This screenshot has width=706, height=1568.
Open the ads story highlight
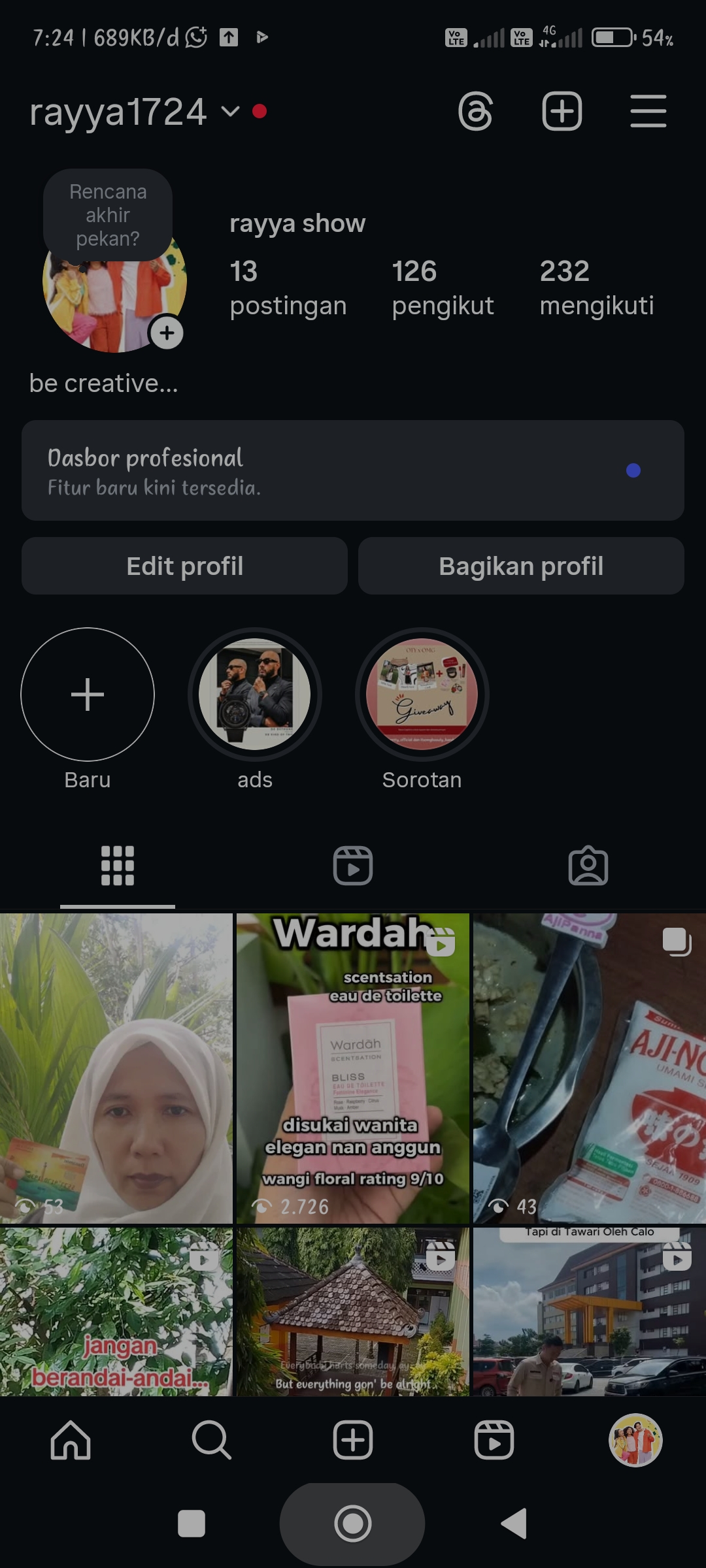255,694
